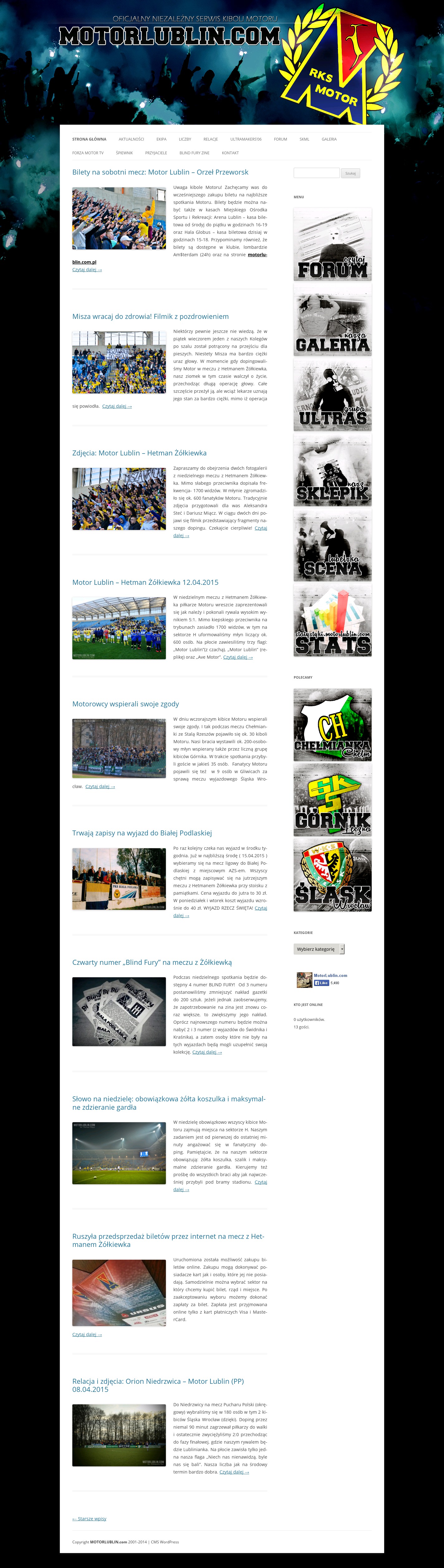
Task: Expand the Wybierz kategorię dropdown
Action: 319,949
